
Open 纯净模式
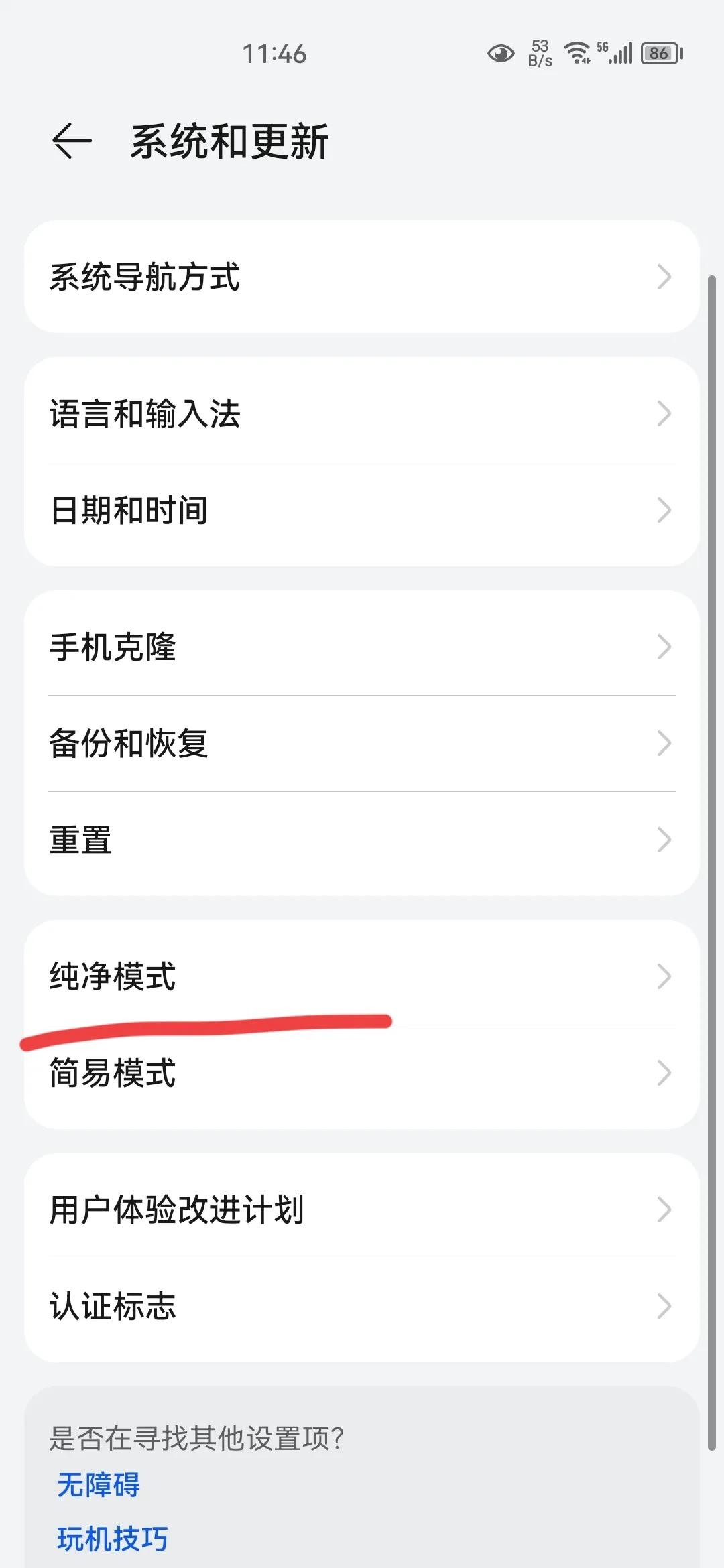pos(362,976)
